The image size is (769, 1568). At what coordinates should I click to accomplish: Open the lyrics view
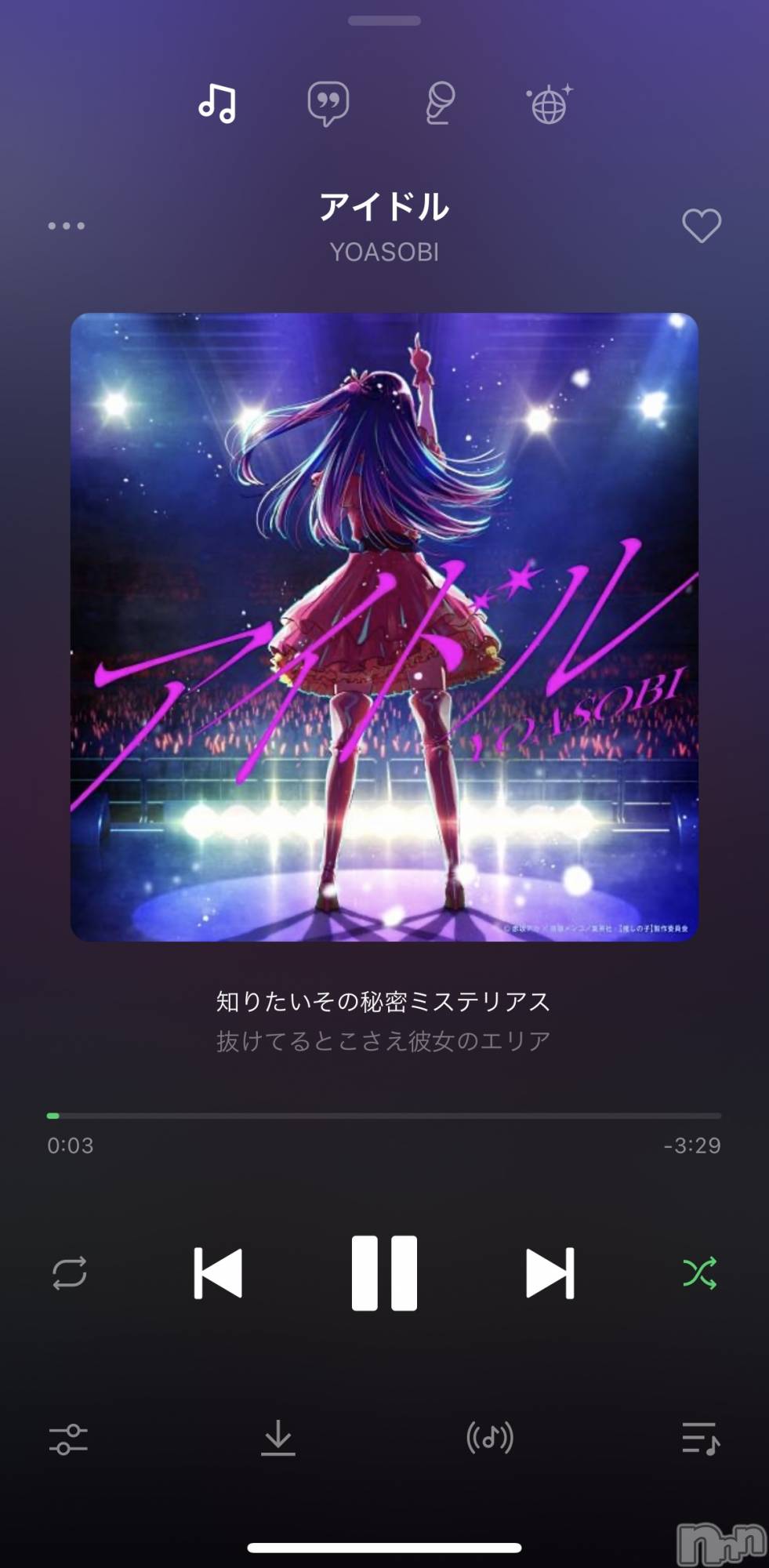coord(384,1021)
